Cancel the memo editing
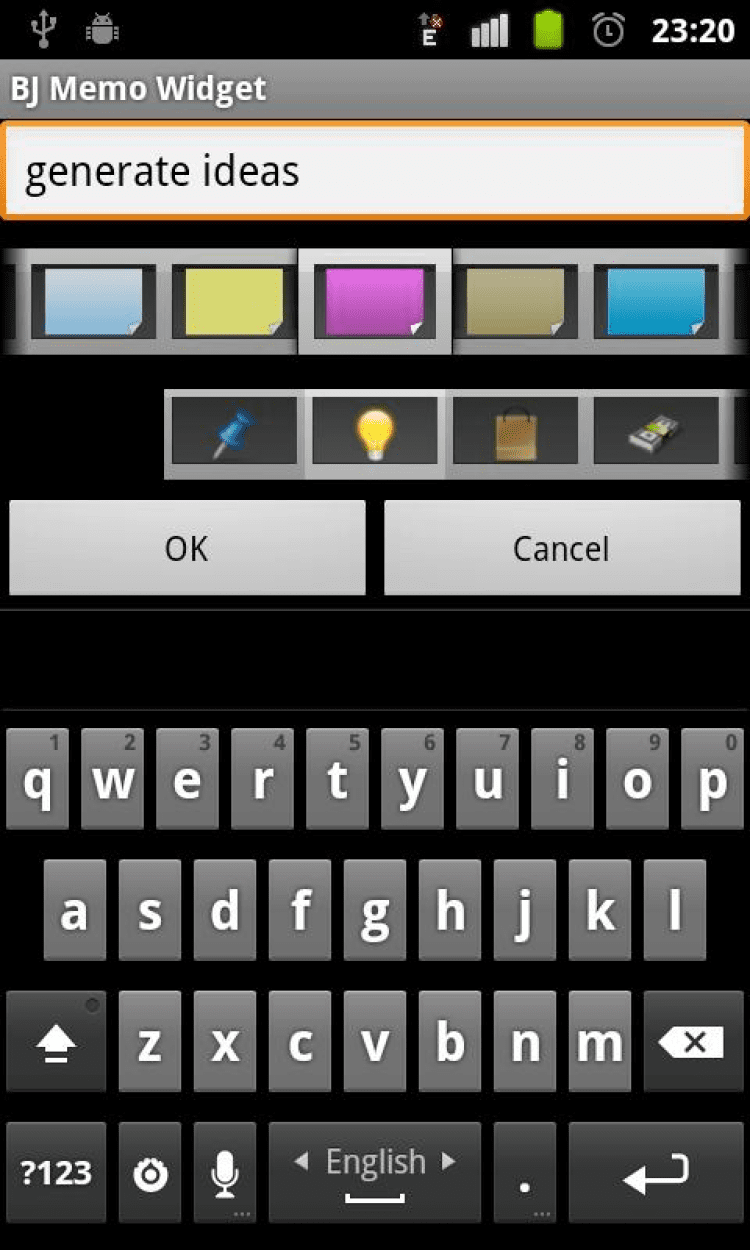Viewport: 750px width, 1250px height. click(x=561, y=548)
